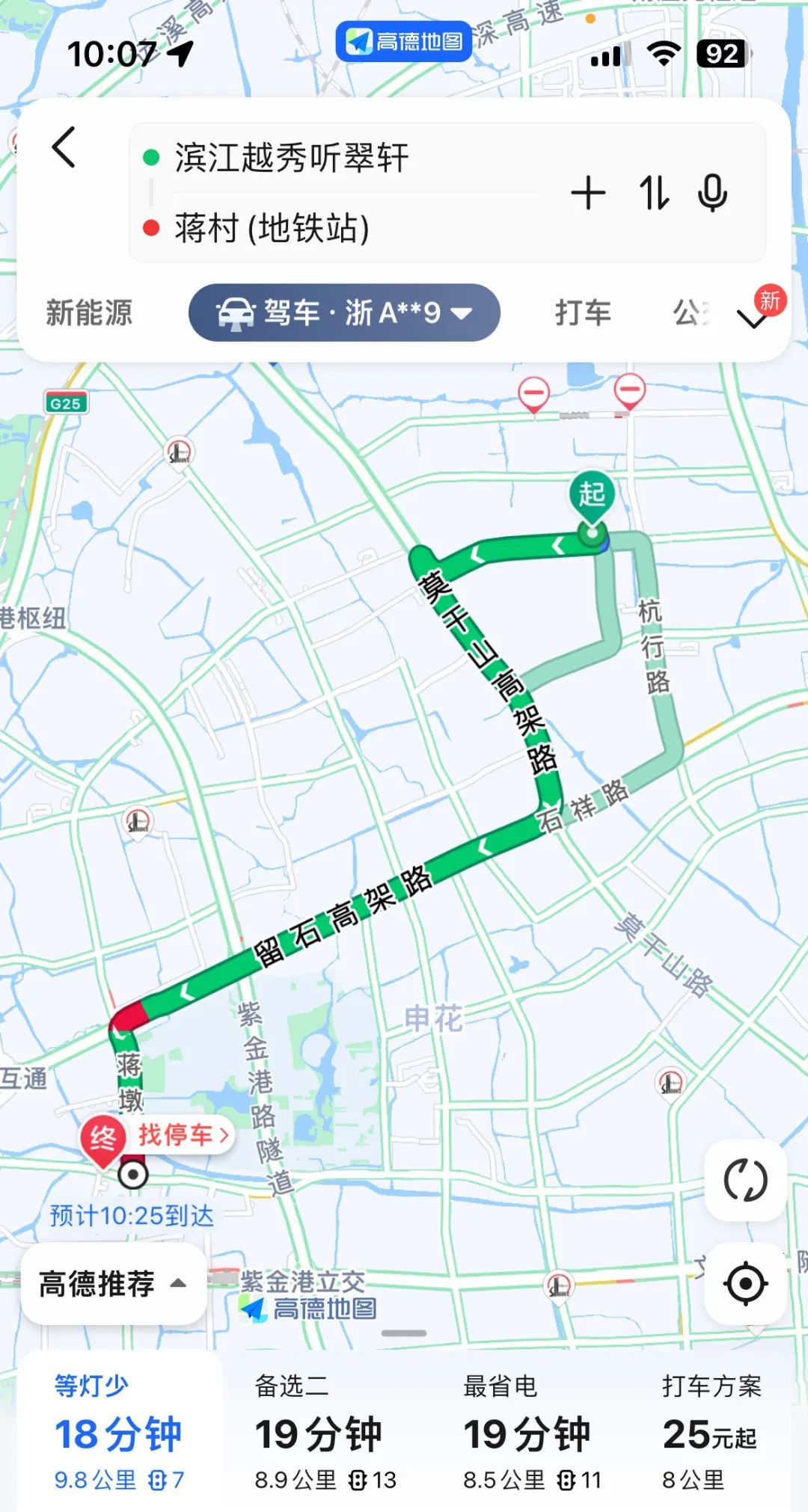Viewport: 808px width, 1512px height.
Task: Return to app via 高德地图 status pill
Action: (404, 41)
